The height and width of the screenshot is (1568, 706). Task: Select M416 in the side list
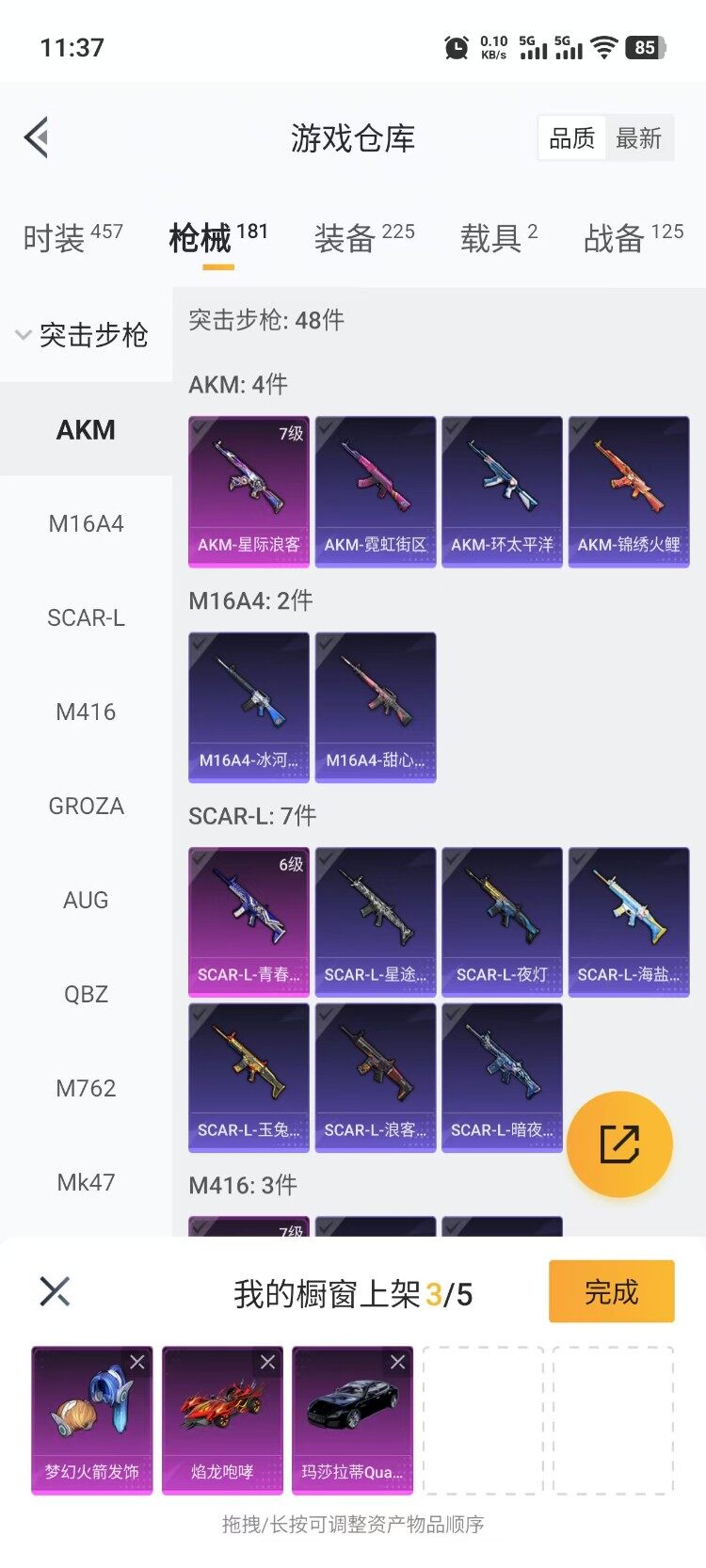click(x=86, y=712)
